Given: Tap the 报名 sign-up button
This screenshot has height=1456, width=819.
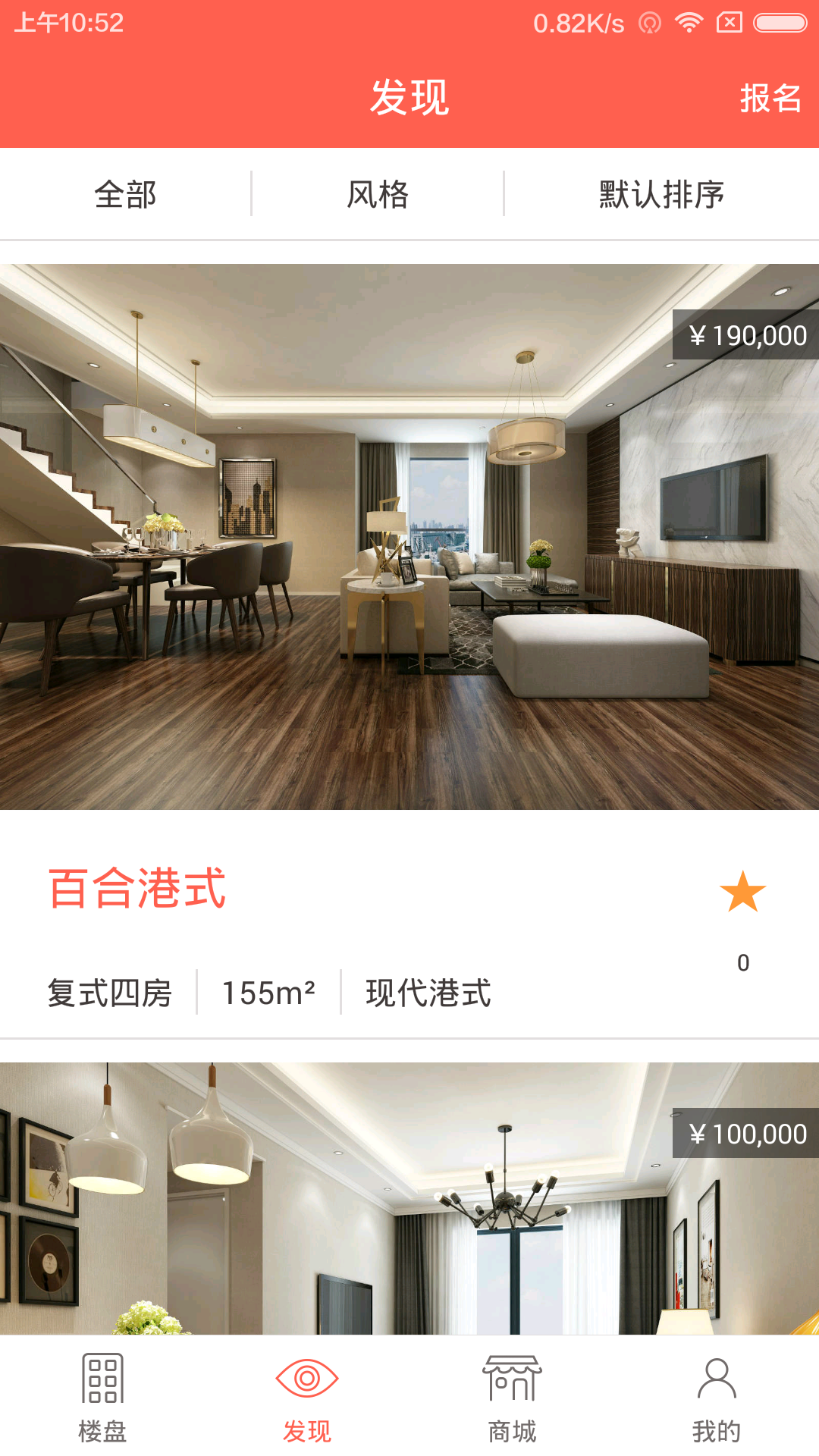Looking at the screenshot, I should (770, 98).
